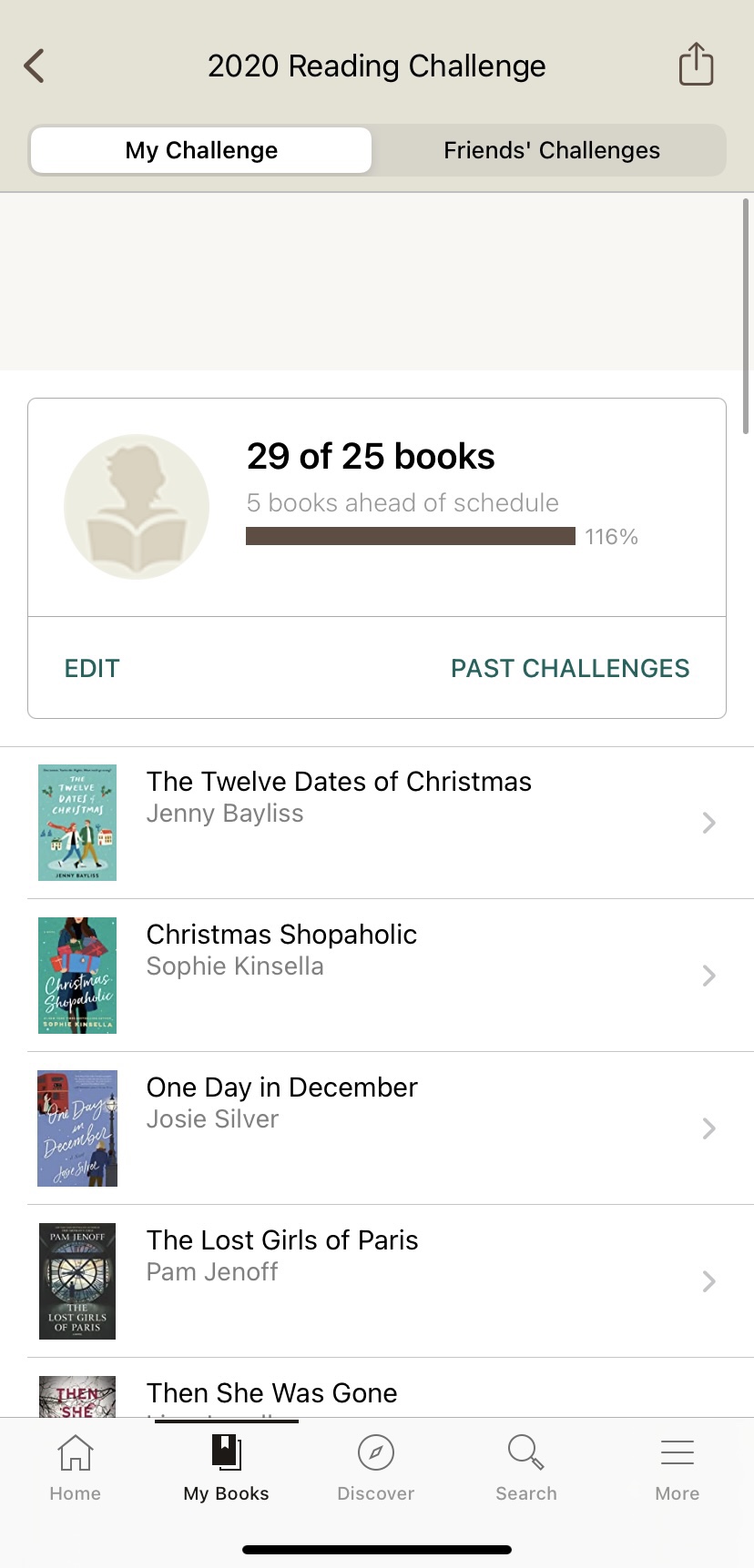Open The Twelve Dates of Christmas
This screenshot has height=1568, width=754.
377,823
